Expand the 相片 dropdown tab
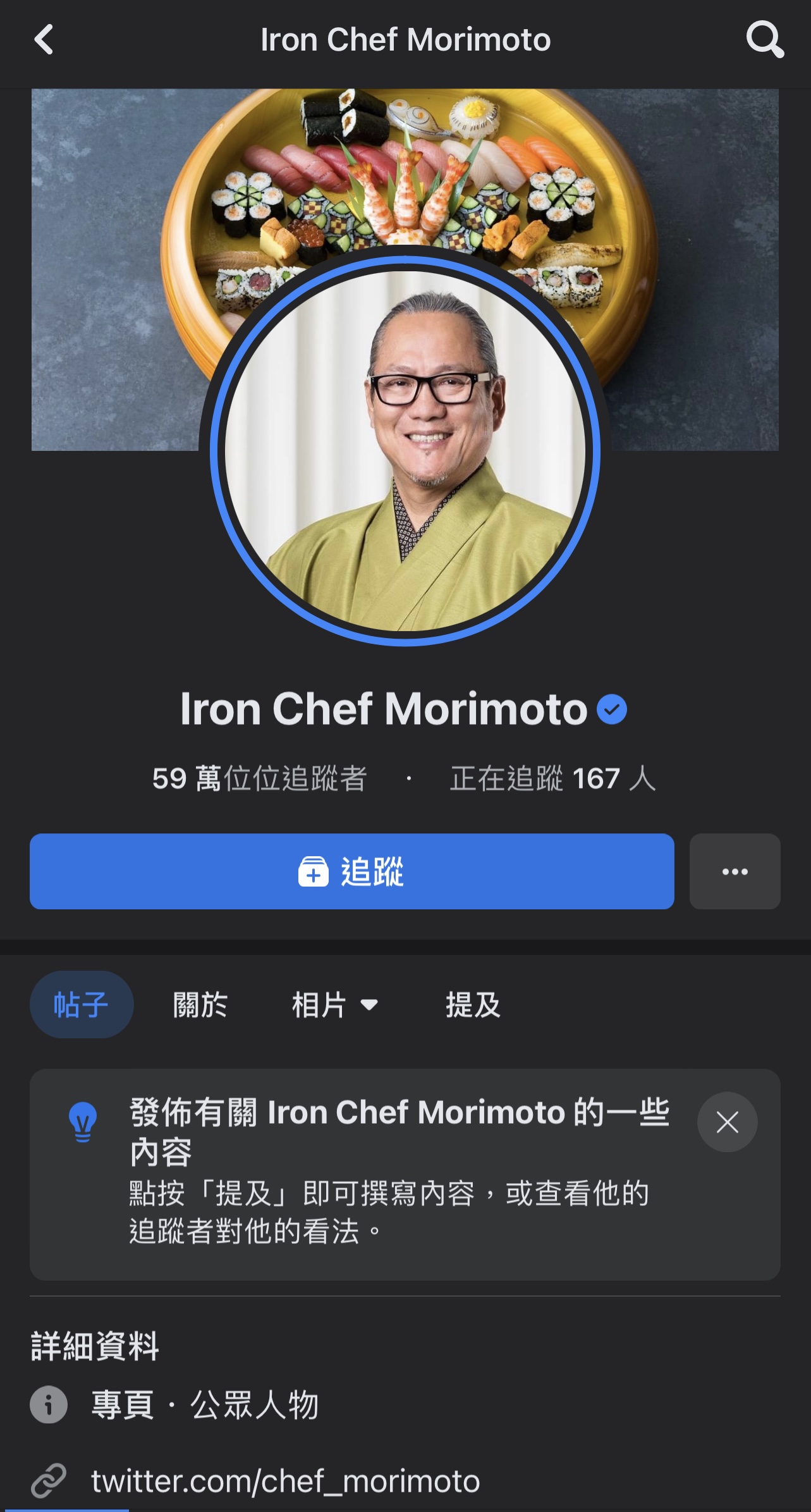The width and height of the screenshot is (811, 1512). (x=334, y=1004)
